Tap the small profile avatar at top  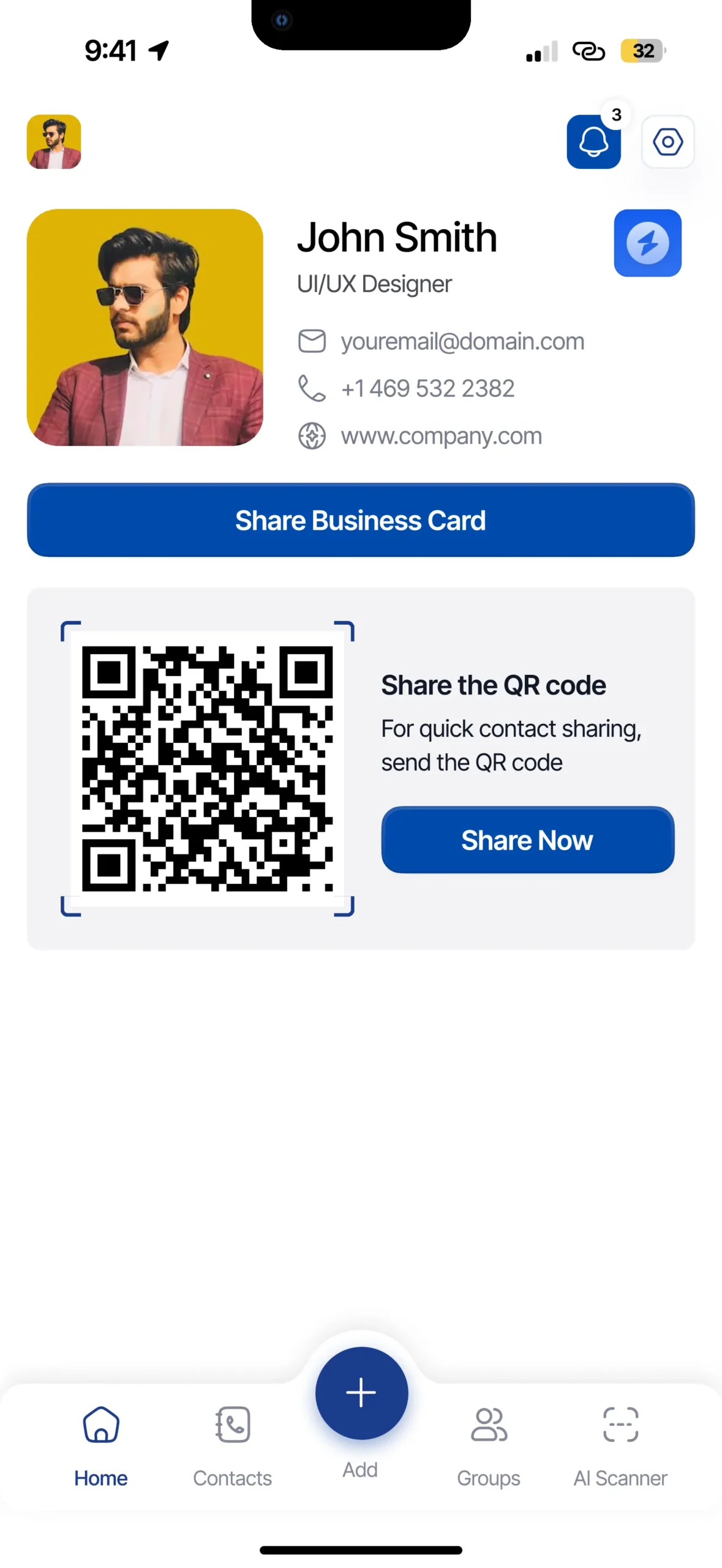coord(54,141)
